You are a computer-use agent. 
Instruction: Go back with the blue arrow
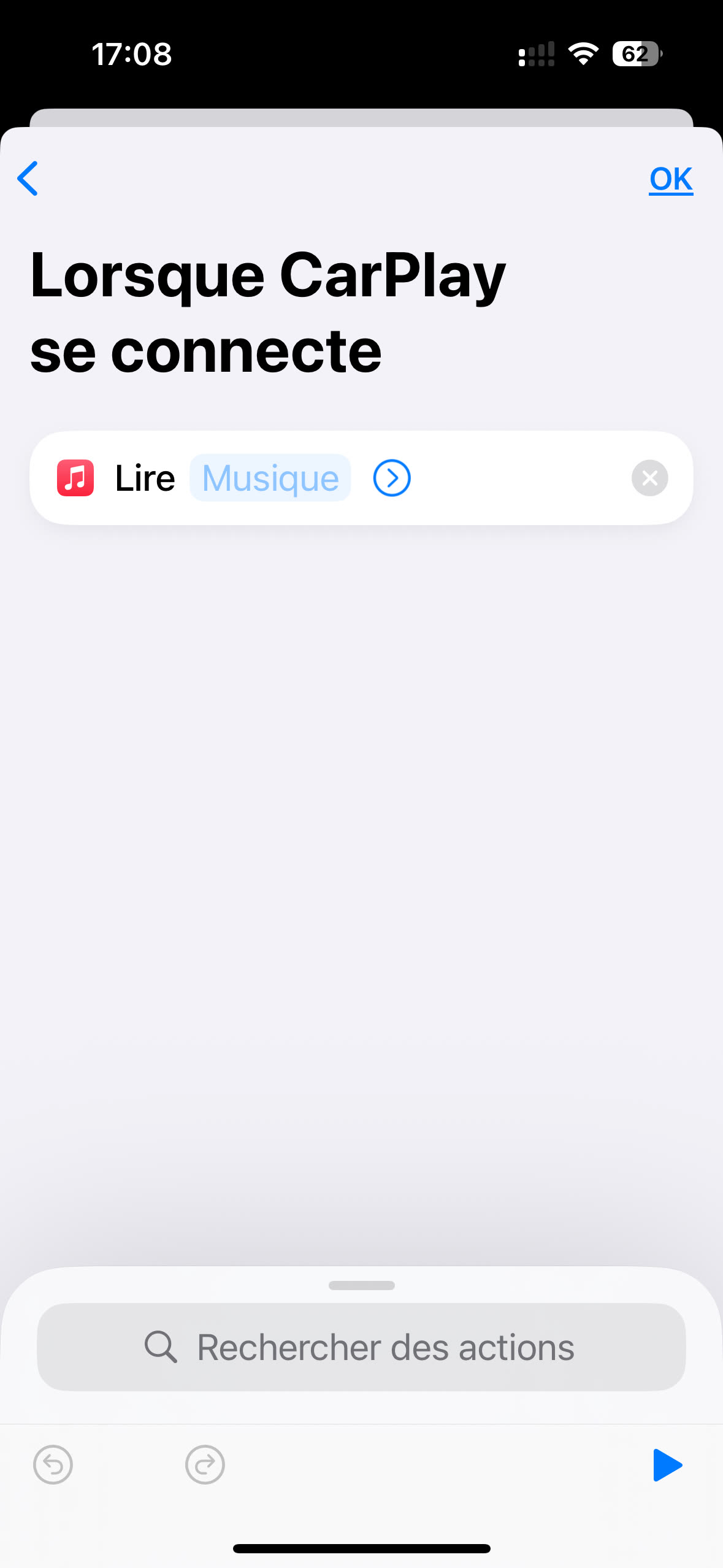click(28, 179)
